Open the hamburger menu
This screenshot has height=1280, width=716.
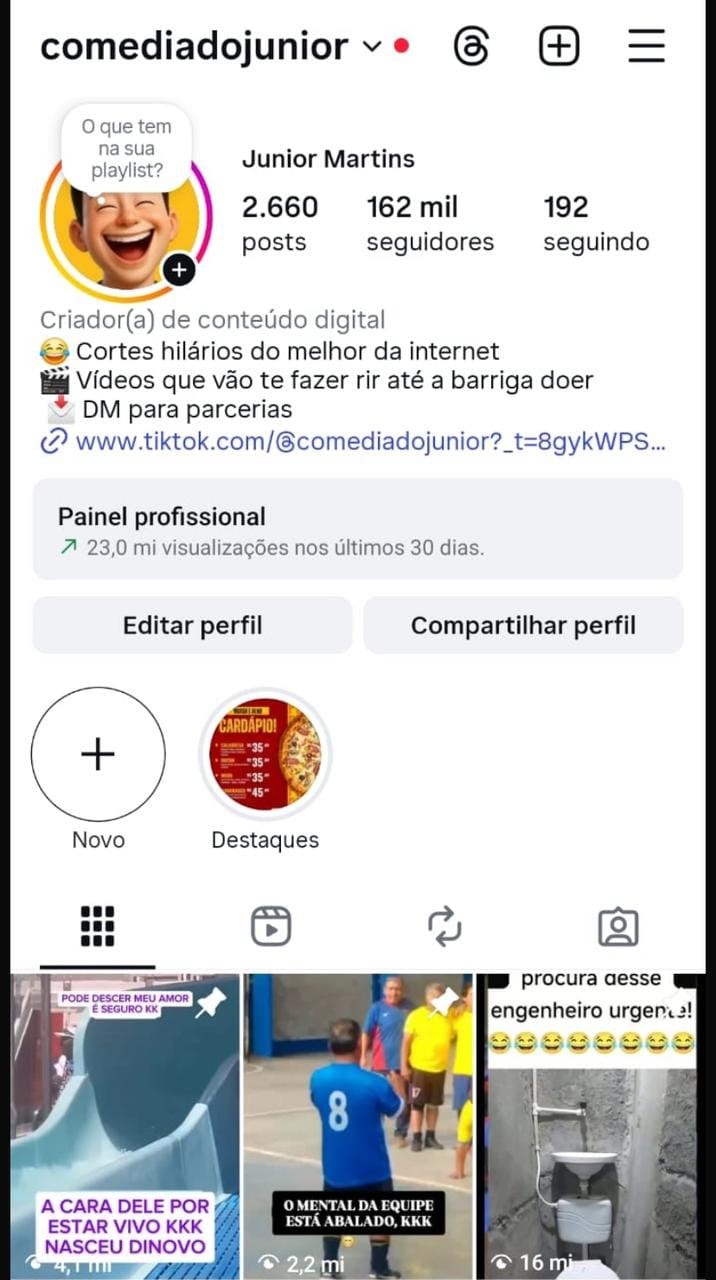click(x=646, y=46)
